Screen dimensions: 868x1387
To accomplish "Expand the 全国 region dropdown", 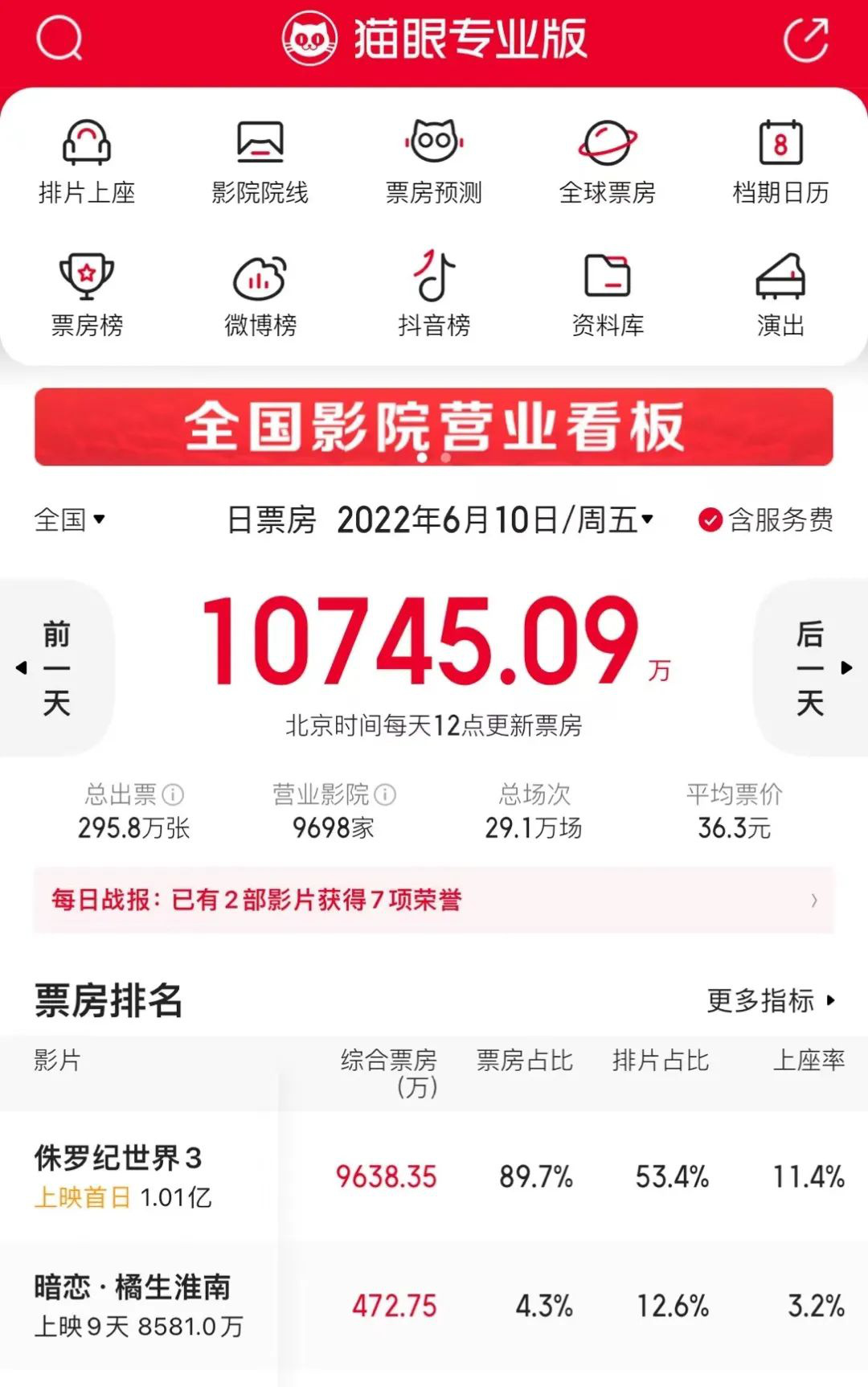I will click(70, 519).
